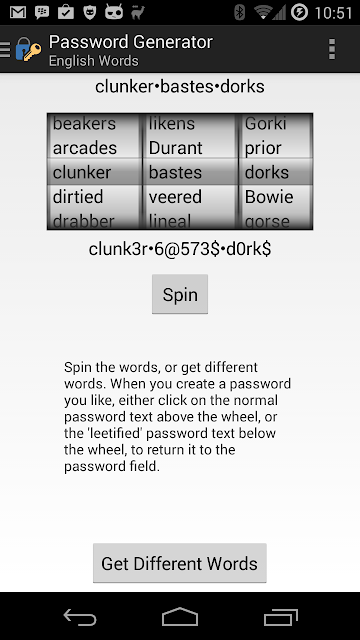
Task: Pick 'veered' on the middle wheel
Action: click(x=175, y=197)
